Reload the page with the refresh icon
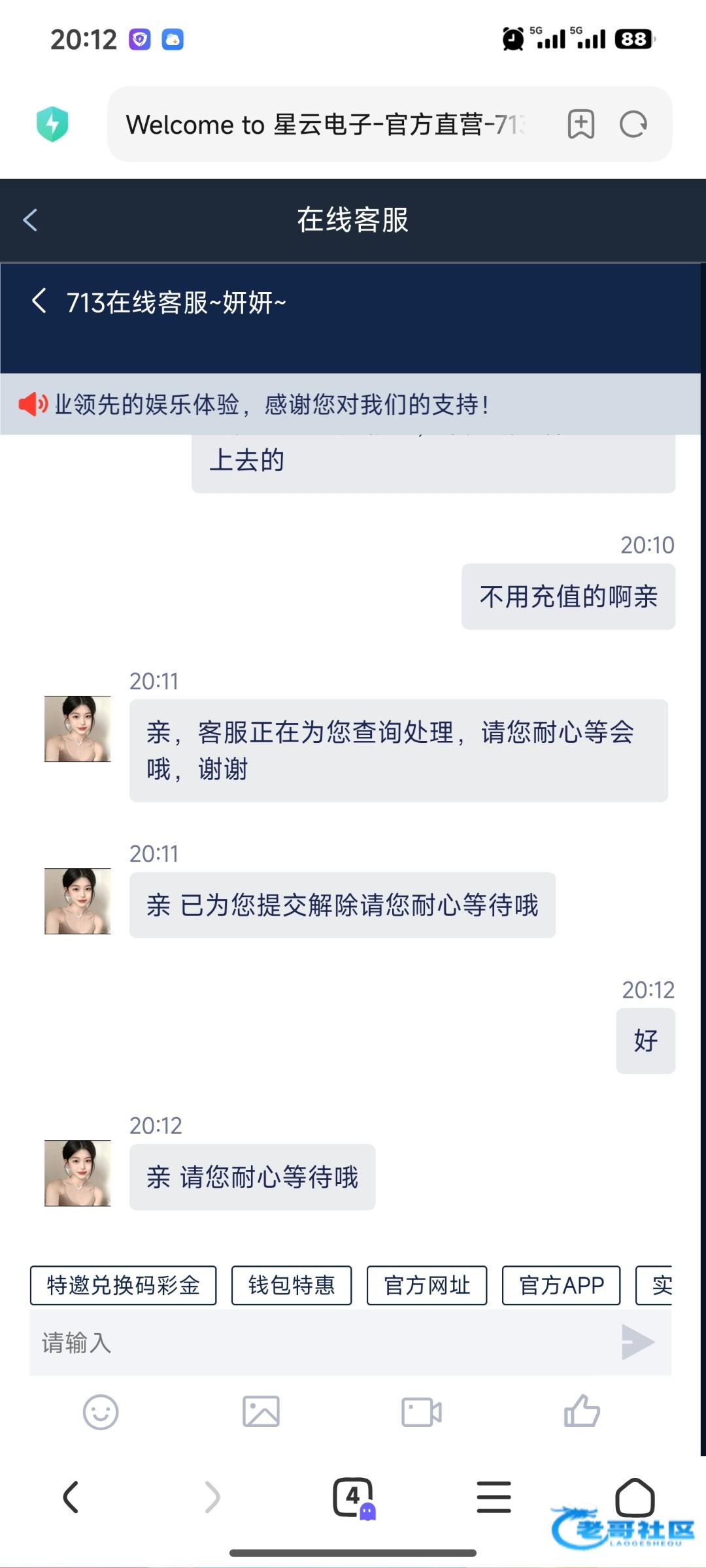Image resolution: width=706 pixels, height=1568 pixels. coord(633,124)
